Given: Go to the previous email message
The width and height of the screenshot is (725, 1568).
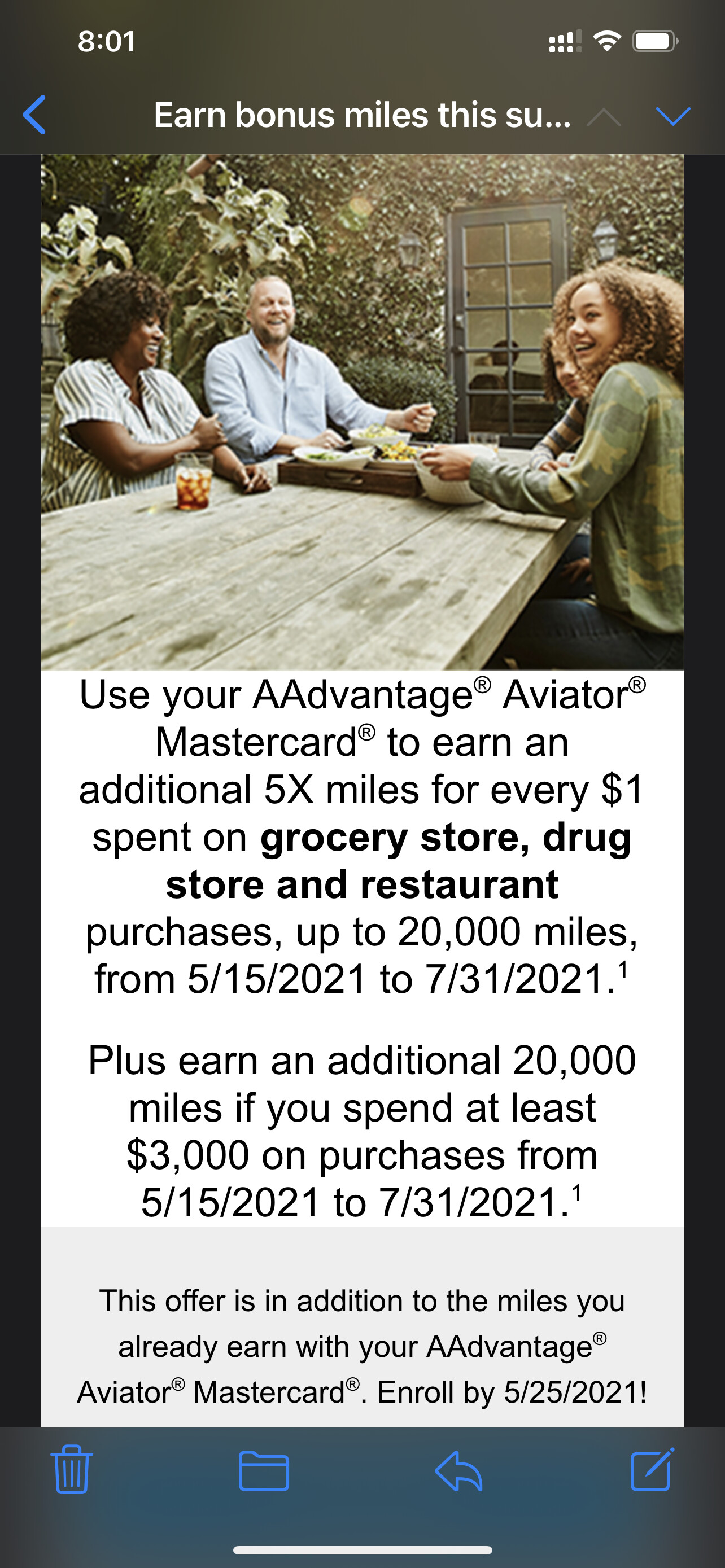Looking at the screenshot, I should 603,116.
